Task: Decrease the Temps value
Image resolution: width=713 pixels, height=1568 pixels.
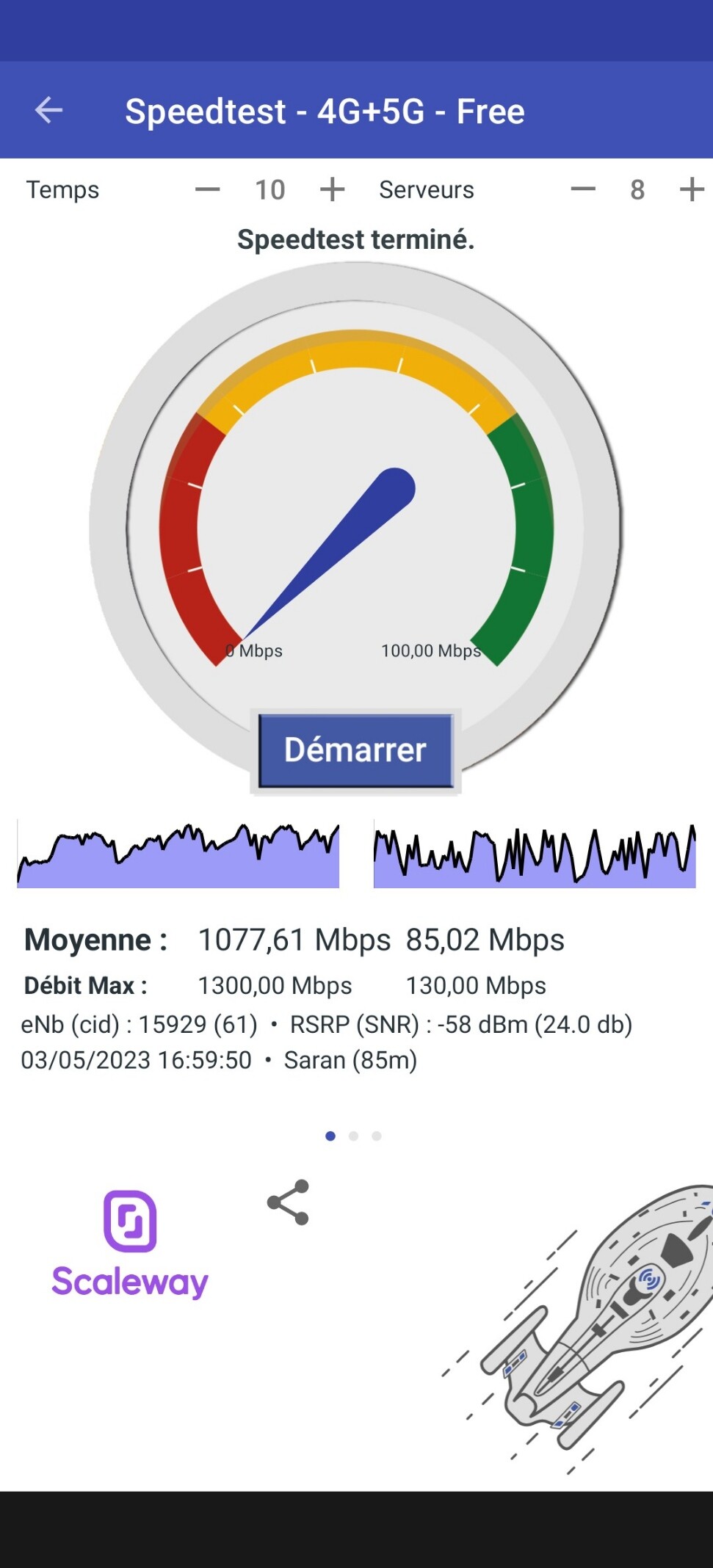Action: coord(208,189)
